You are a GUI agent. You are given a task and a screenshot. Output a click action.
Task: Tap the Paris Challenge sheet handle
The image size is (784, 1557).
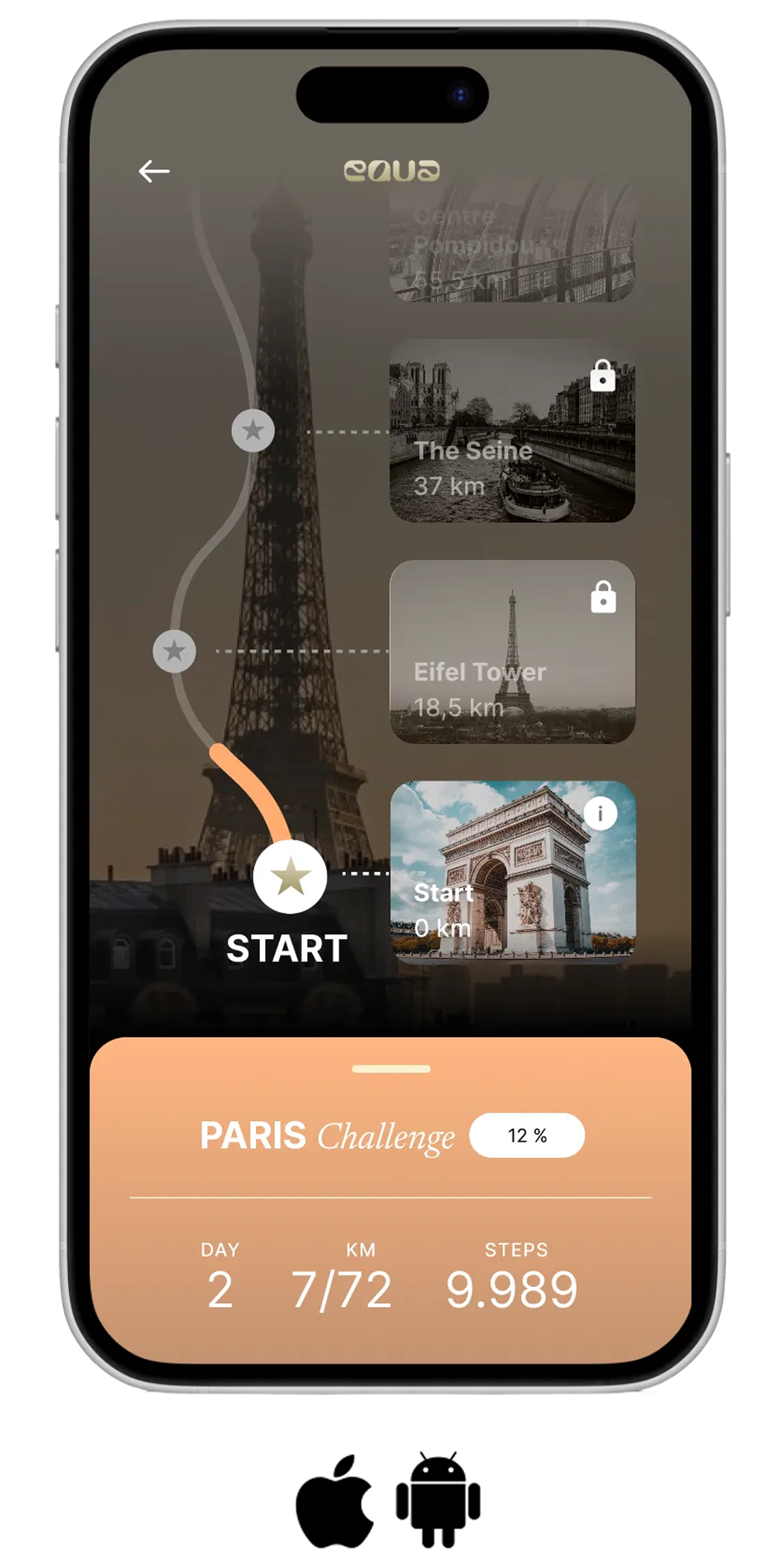tap(391, 1068)
